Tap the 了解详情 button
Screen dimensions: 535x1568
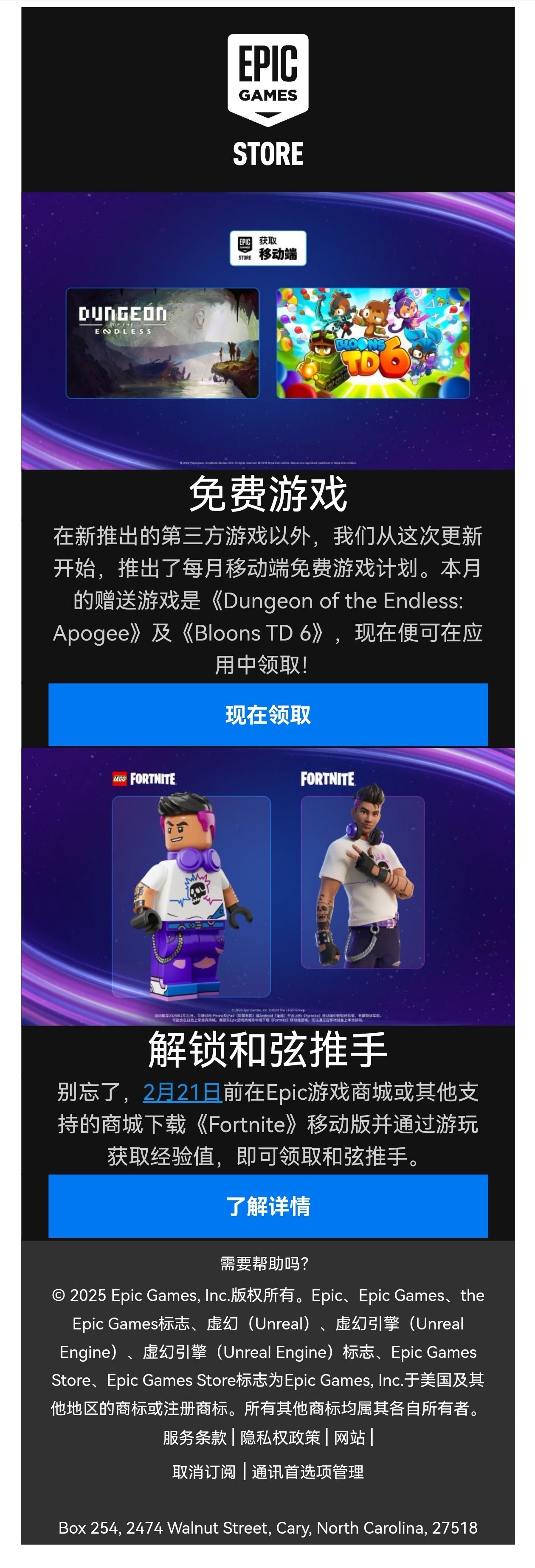tap(268, 1206)
